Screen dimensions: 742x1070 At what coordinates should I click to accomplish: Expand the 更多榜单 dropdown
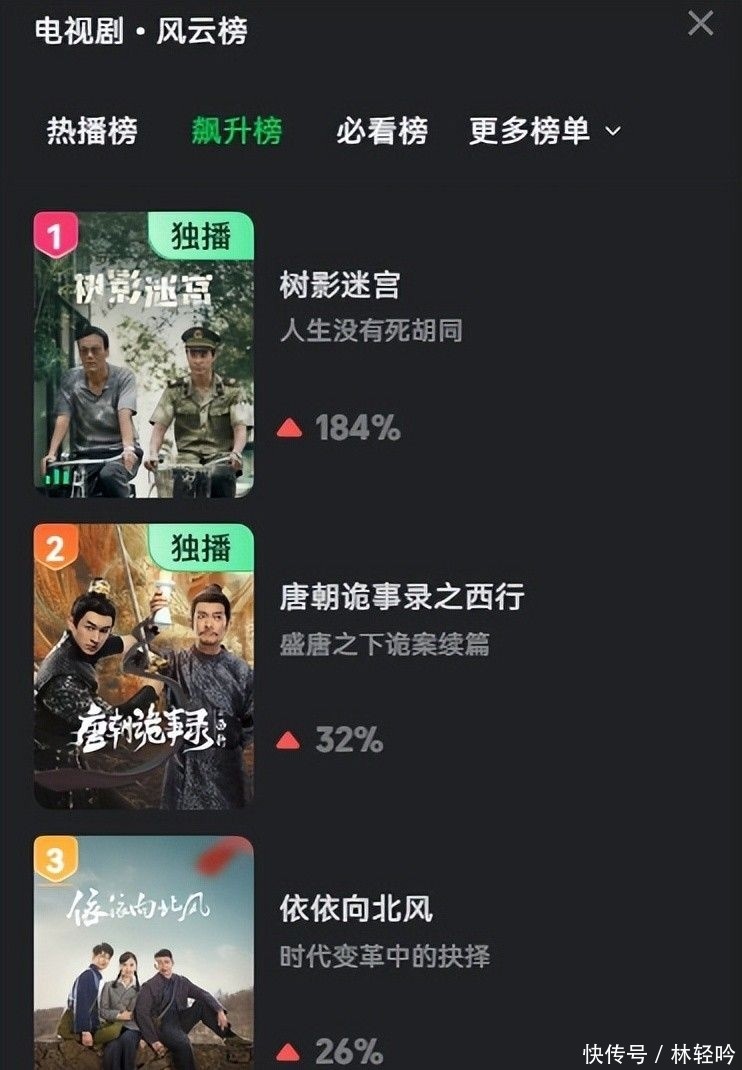[x=545, y=131]
